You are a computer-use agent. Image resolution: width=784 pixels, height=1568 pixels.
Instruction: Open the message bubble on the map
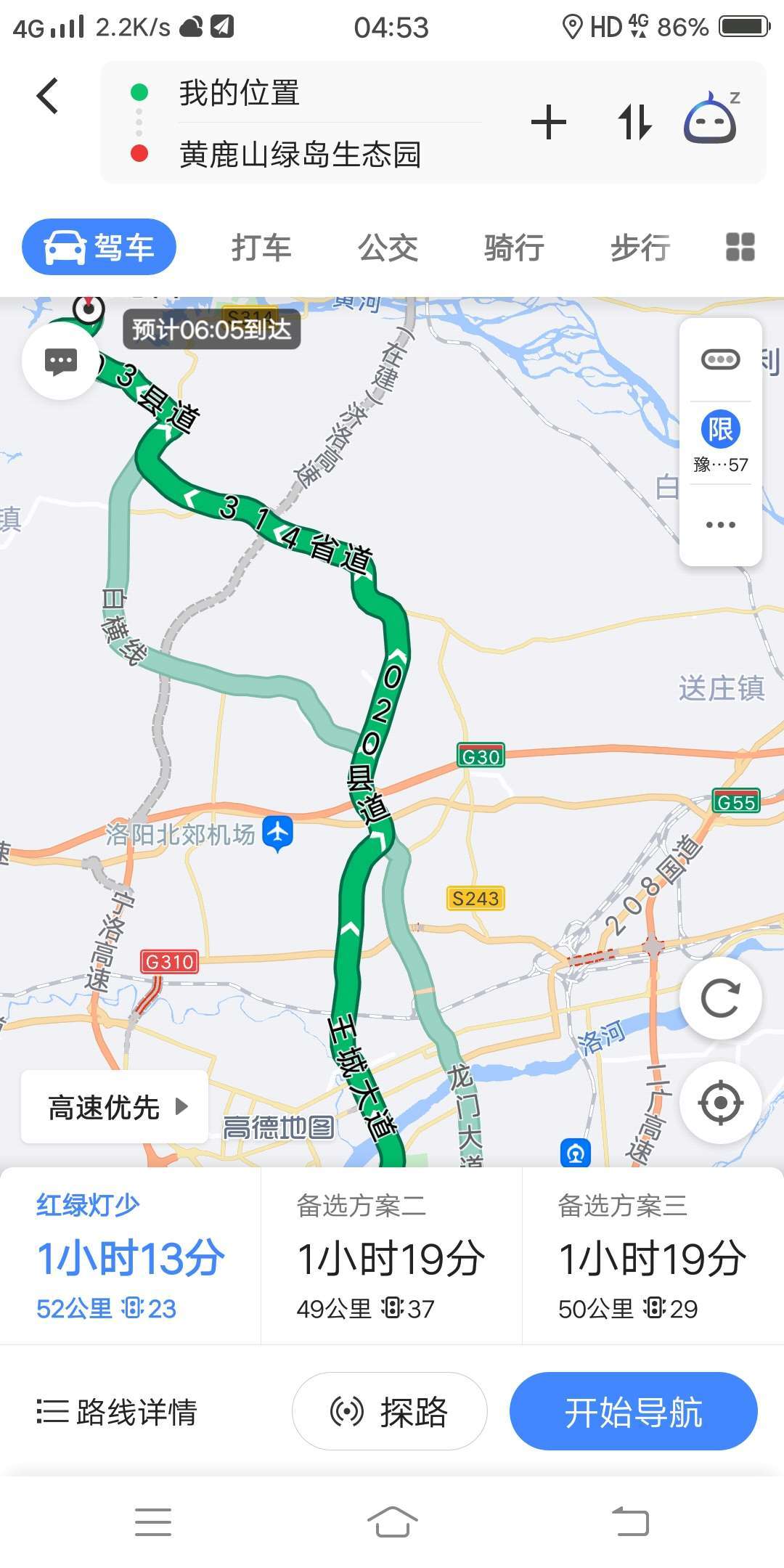[x=61, y=361]
